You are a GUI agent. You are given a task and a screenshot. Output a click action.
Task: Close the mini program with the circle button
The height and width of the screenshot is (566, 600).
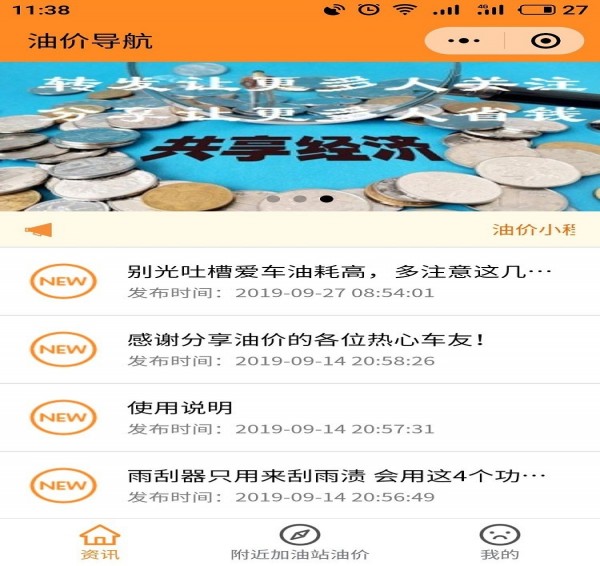545,41
